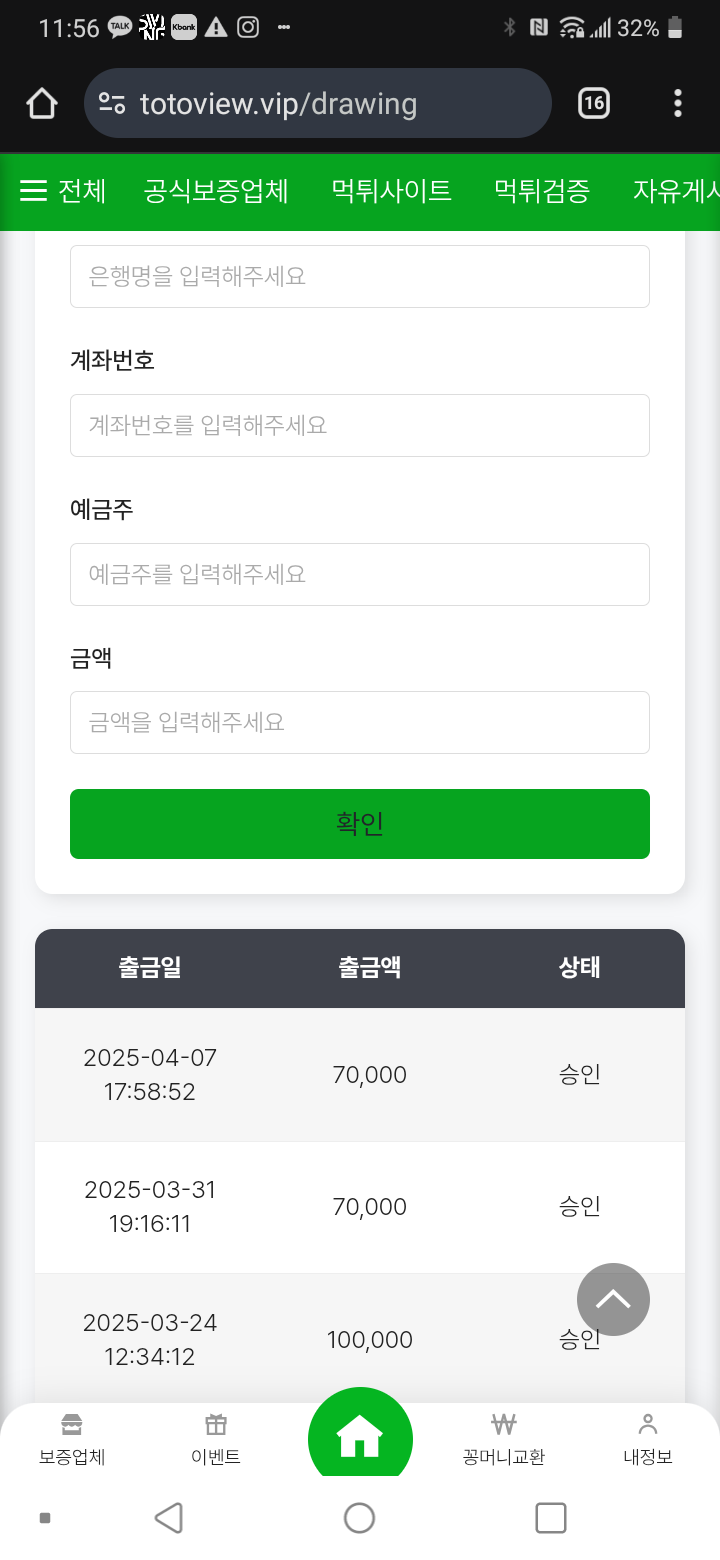Open the browser overflow menu

[x=678, y=103]
